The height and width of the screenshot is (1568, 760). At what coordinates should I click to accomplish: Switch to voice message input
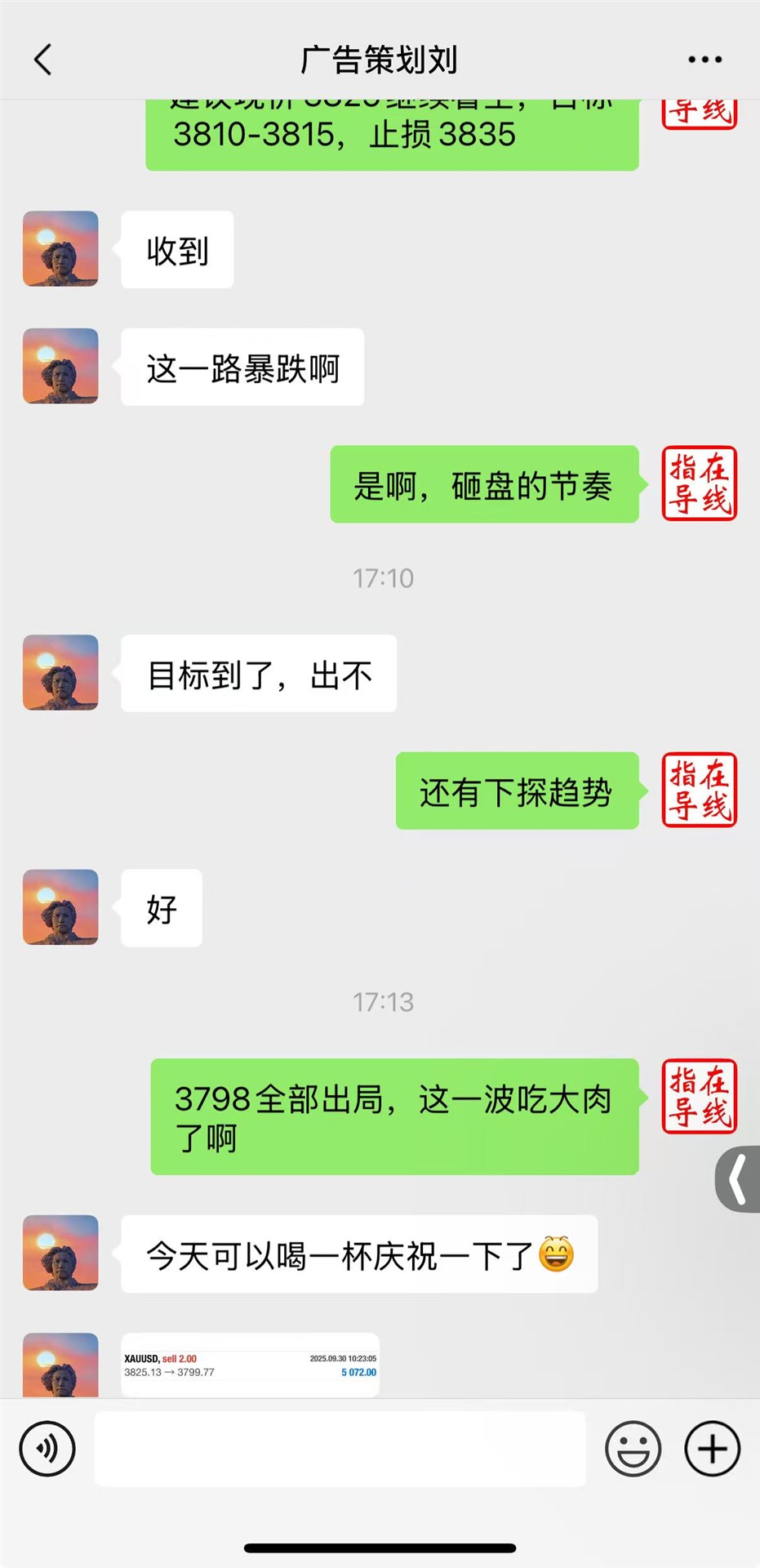click(x=47, y=1449)
